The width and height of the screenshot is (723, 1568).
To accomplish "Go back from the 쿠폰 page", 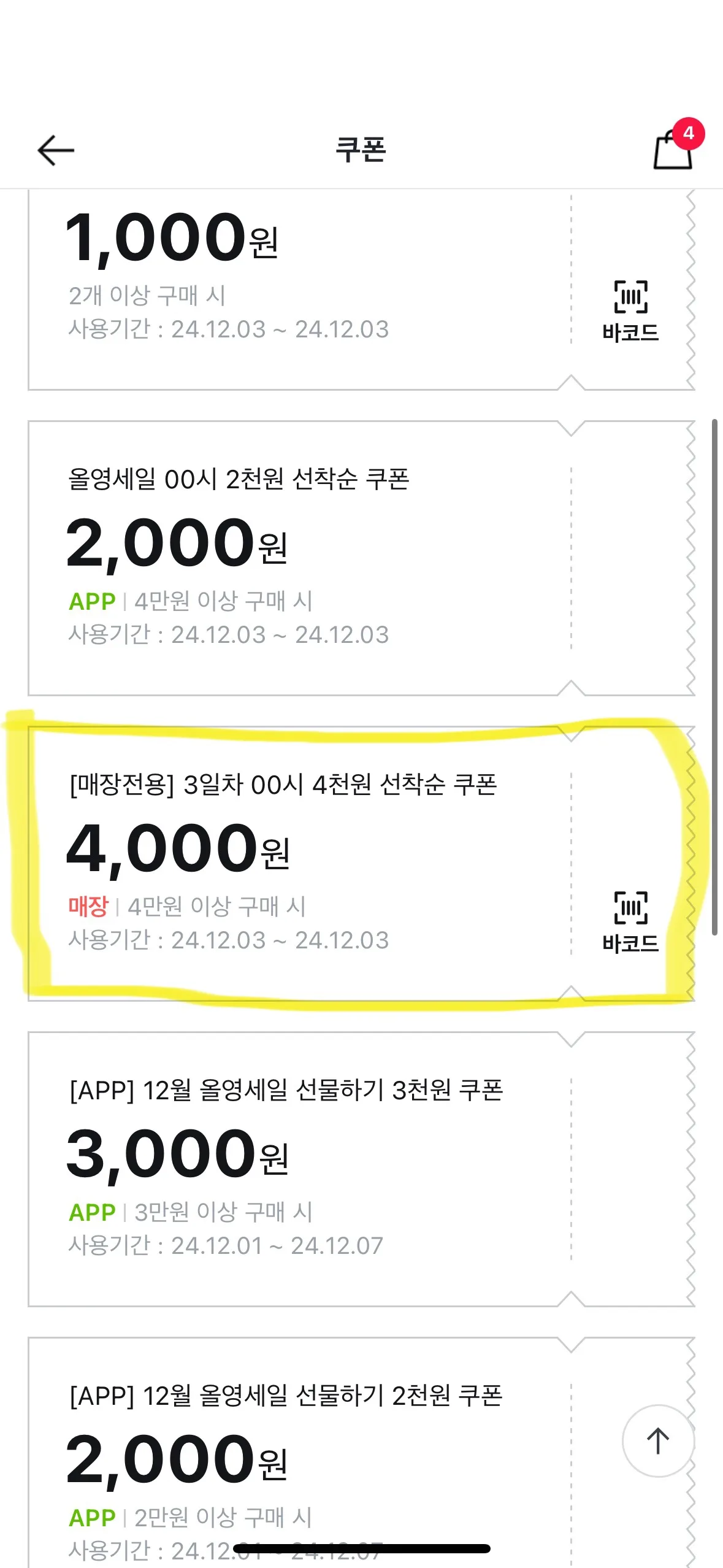I will [56, 150].
